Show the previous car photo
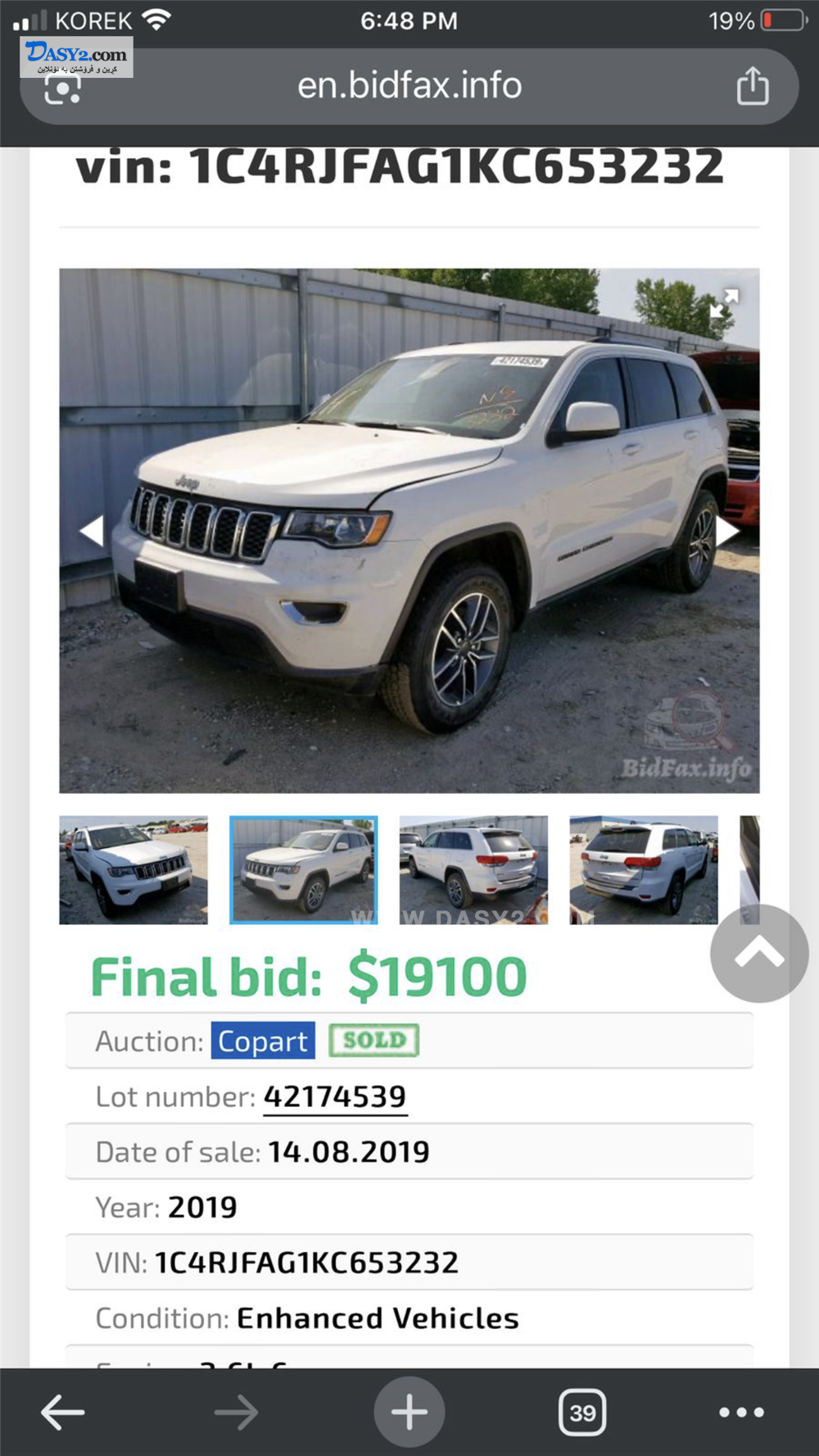This screenshot has width=819, height=1456. pyautogui.click(x=92, y=531)
